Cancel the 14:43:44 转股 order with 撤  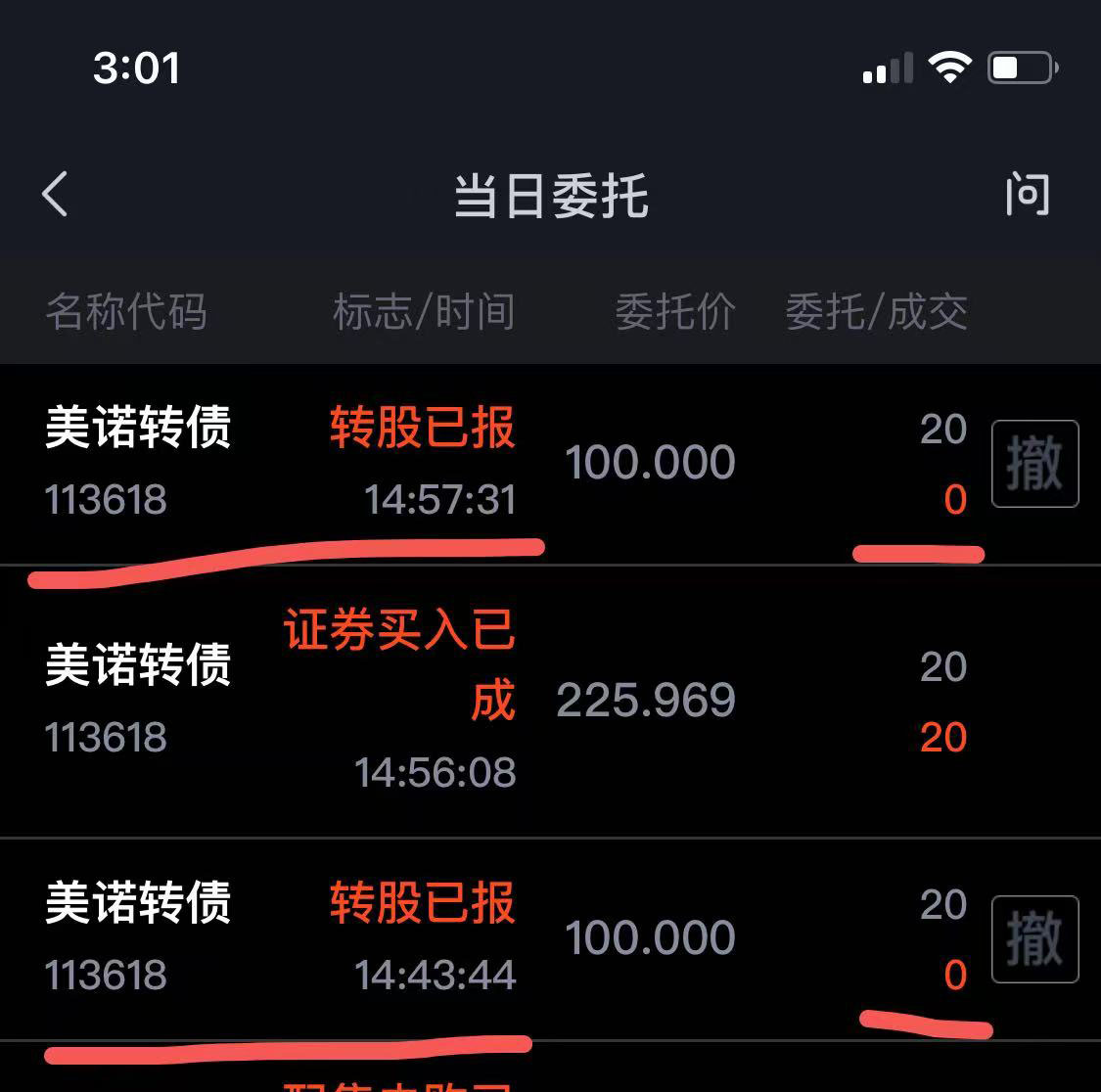coord(1034,939)
